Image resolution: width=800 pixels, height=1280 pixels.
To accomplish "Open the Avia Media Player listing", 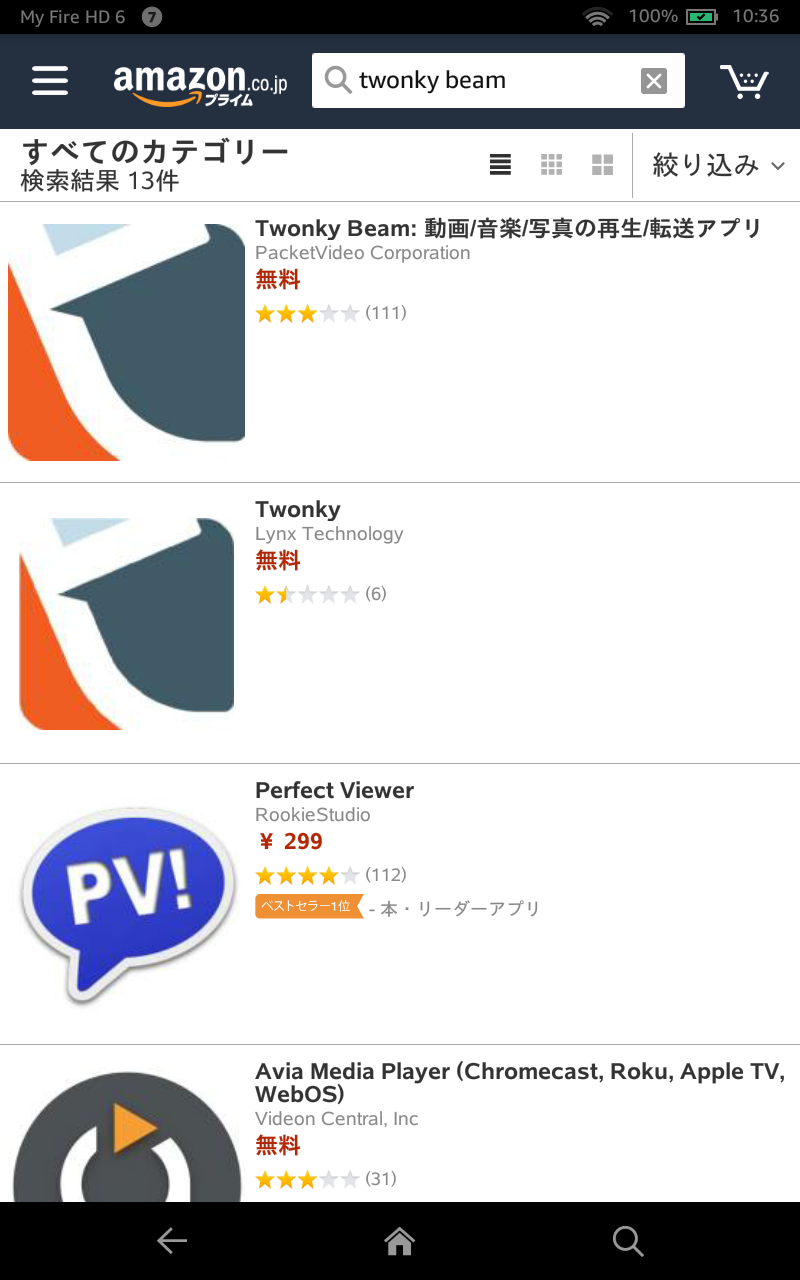I will click(x=400, y=1124).
